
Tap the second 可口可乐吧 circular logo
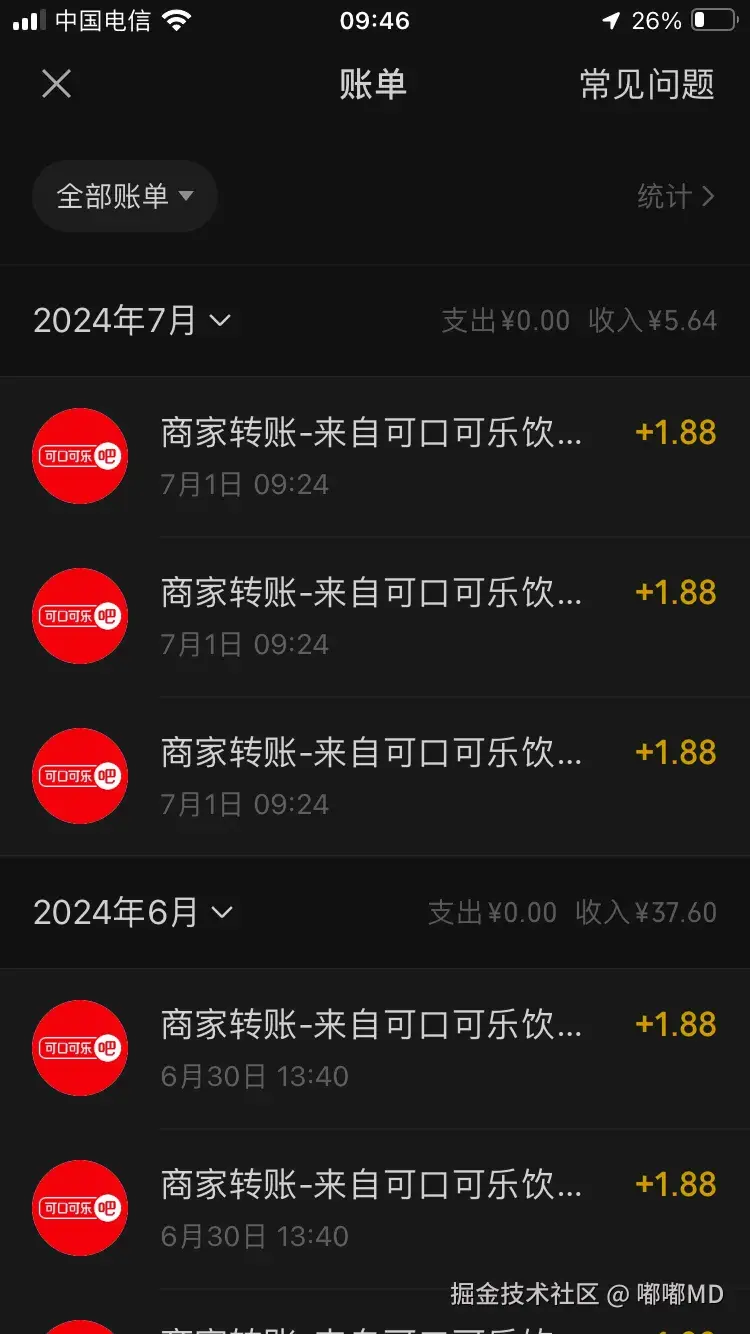[80, 616]
